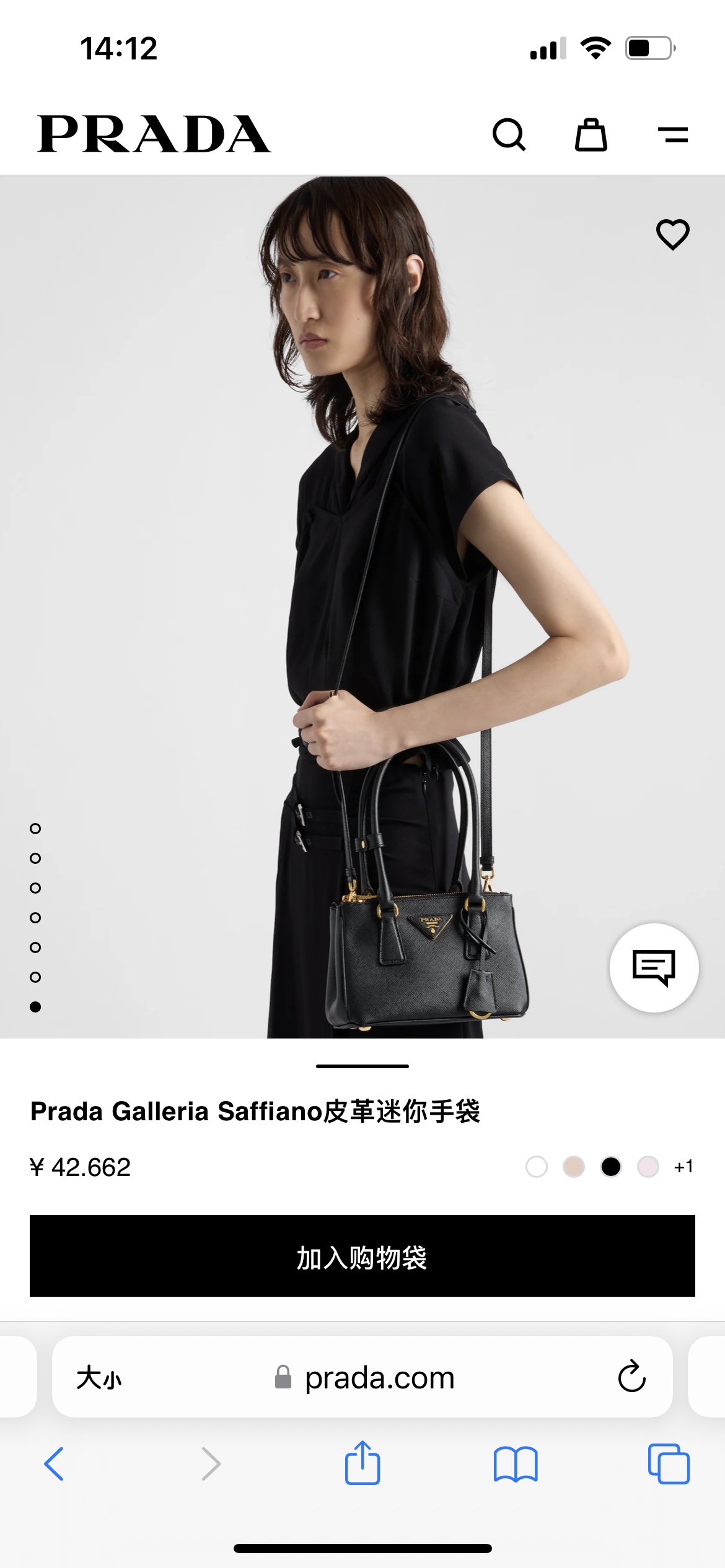
Task: Open the hamburger menu
Action: click(673, 134)
